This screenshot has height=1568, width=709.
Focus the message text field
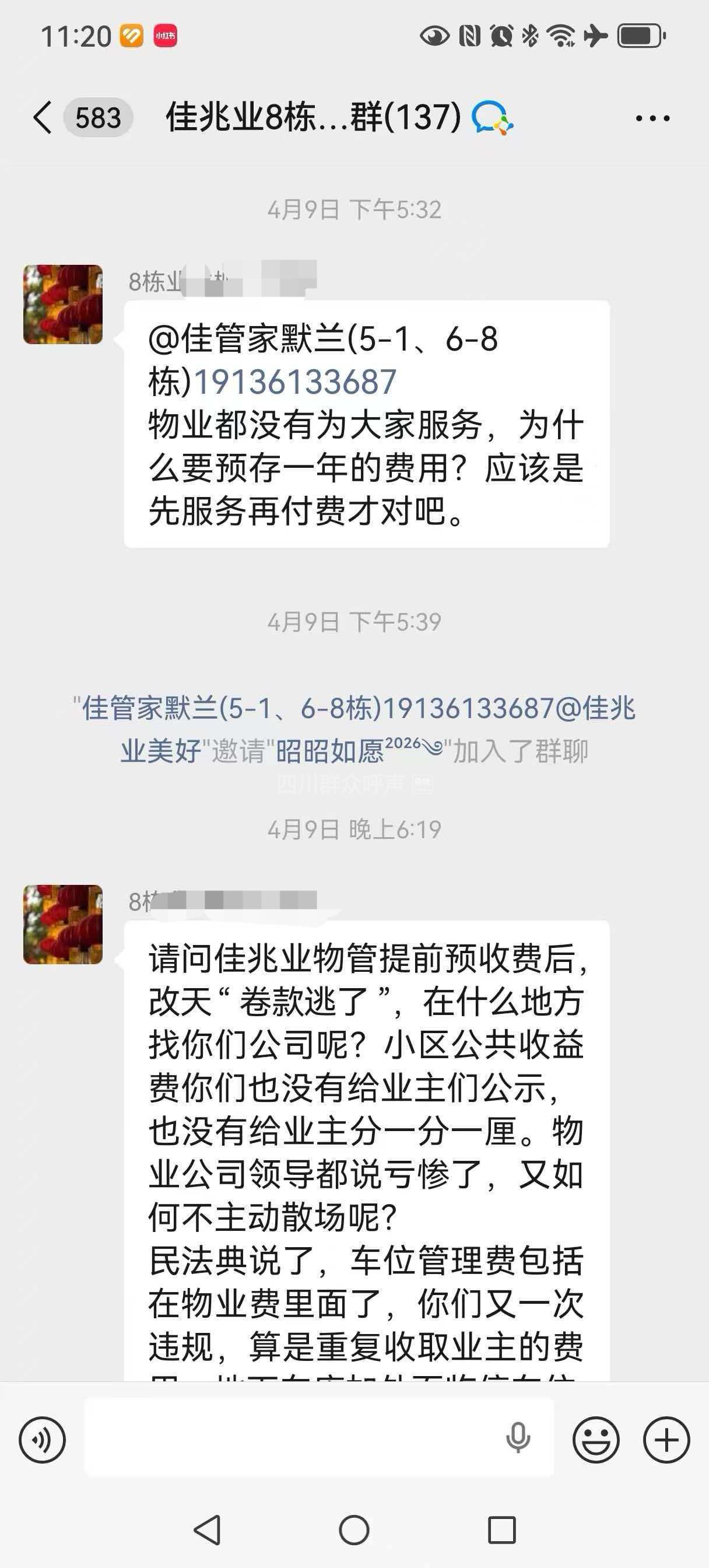pos(292,1437)
